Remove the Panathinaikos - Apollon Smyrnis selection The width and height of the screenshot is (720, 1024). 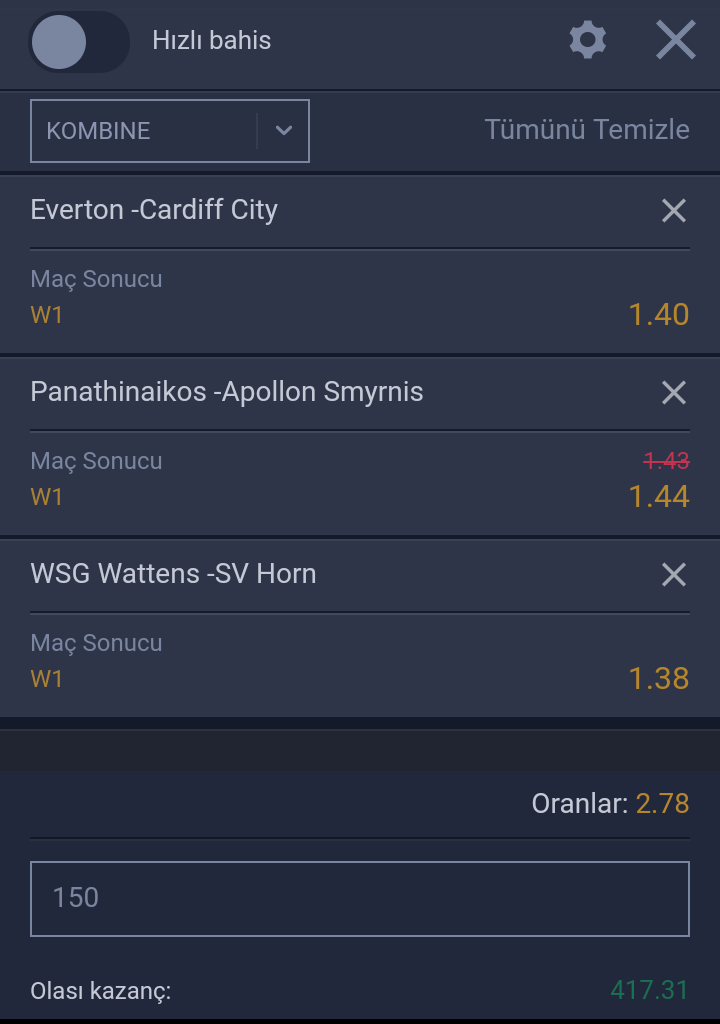pos(674,392)
